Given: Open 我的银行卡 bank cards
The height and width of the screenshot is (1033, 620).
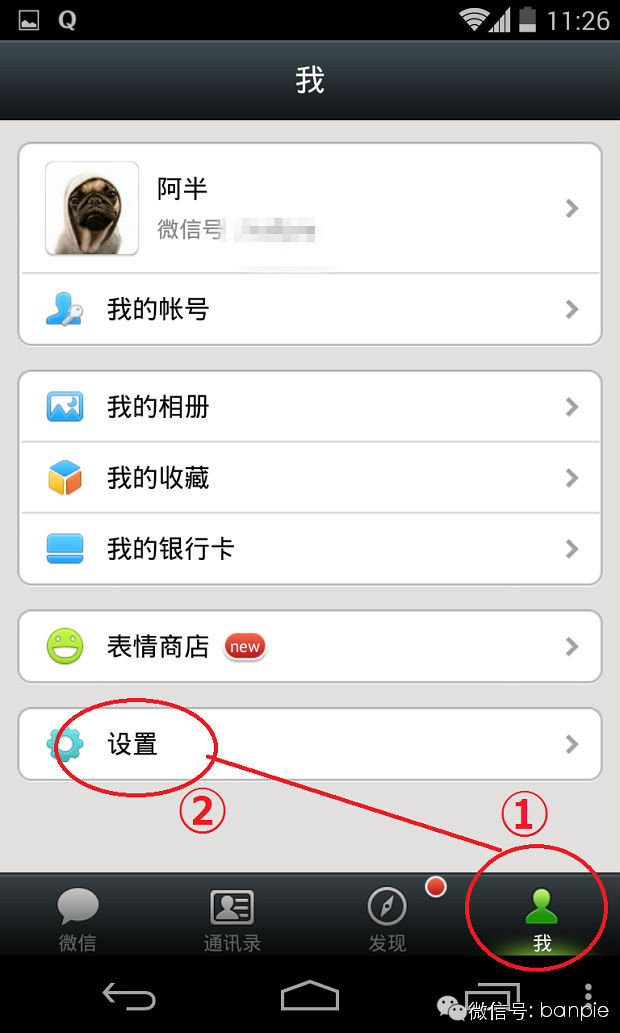Looking at the screenshot, I should tap(310, 548).
